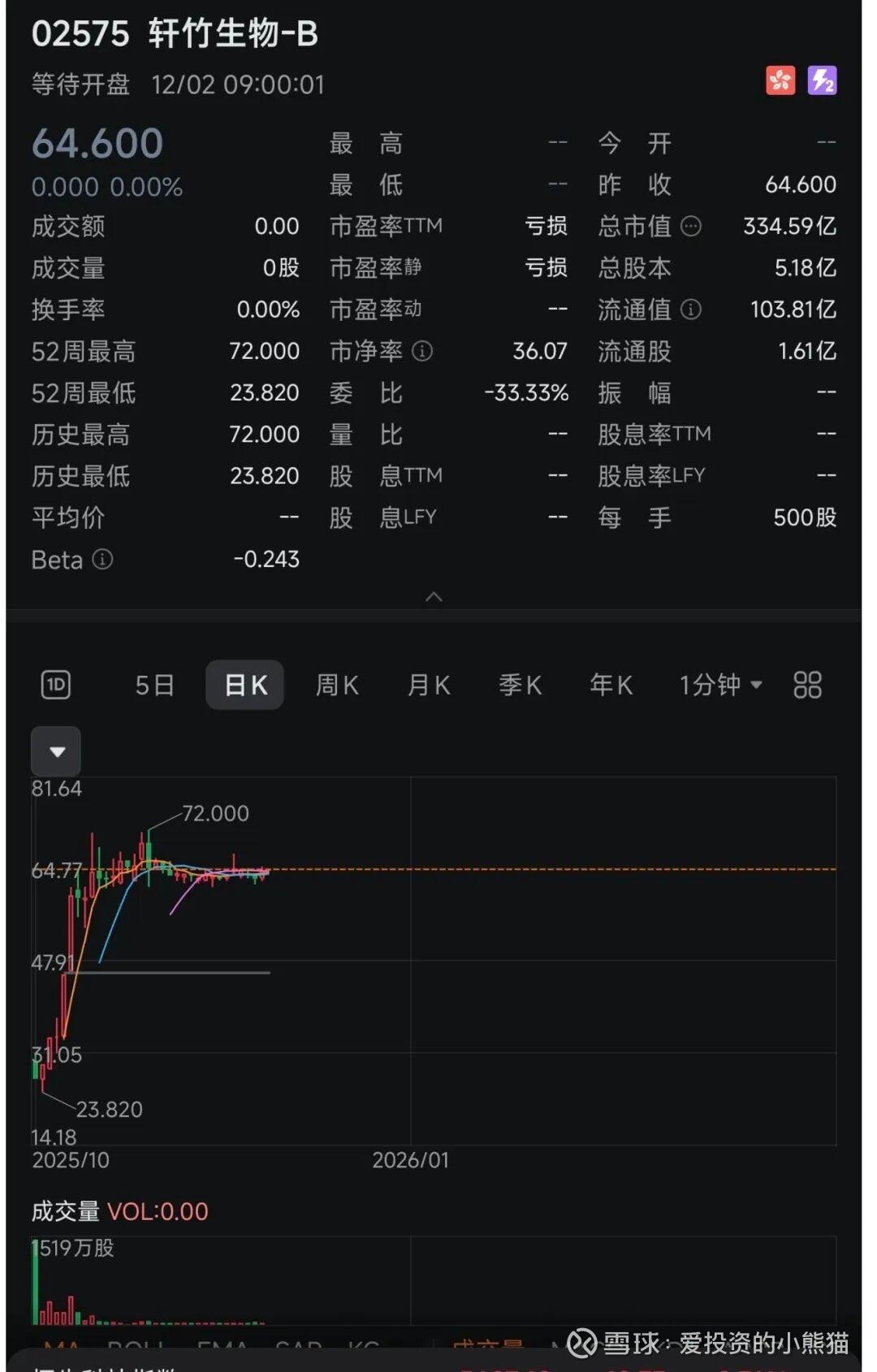Tap the Hong Kong market flag icon

(780, 80)
